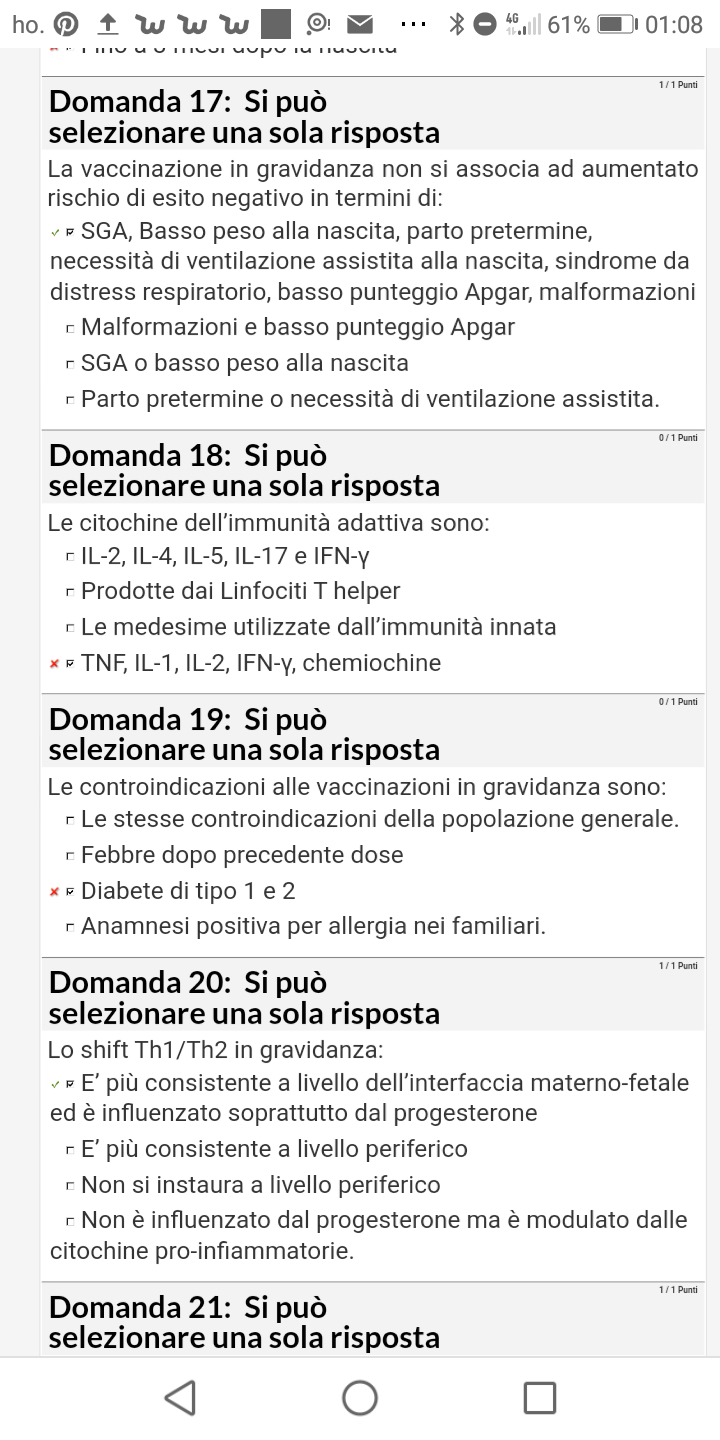Open recent apps from navigation bar
The image size is (720, 1440).
pos(540,1398)
